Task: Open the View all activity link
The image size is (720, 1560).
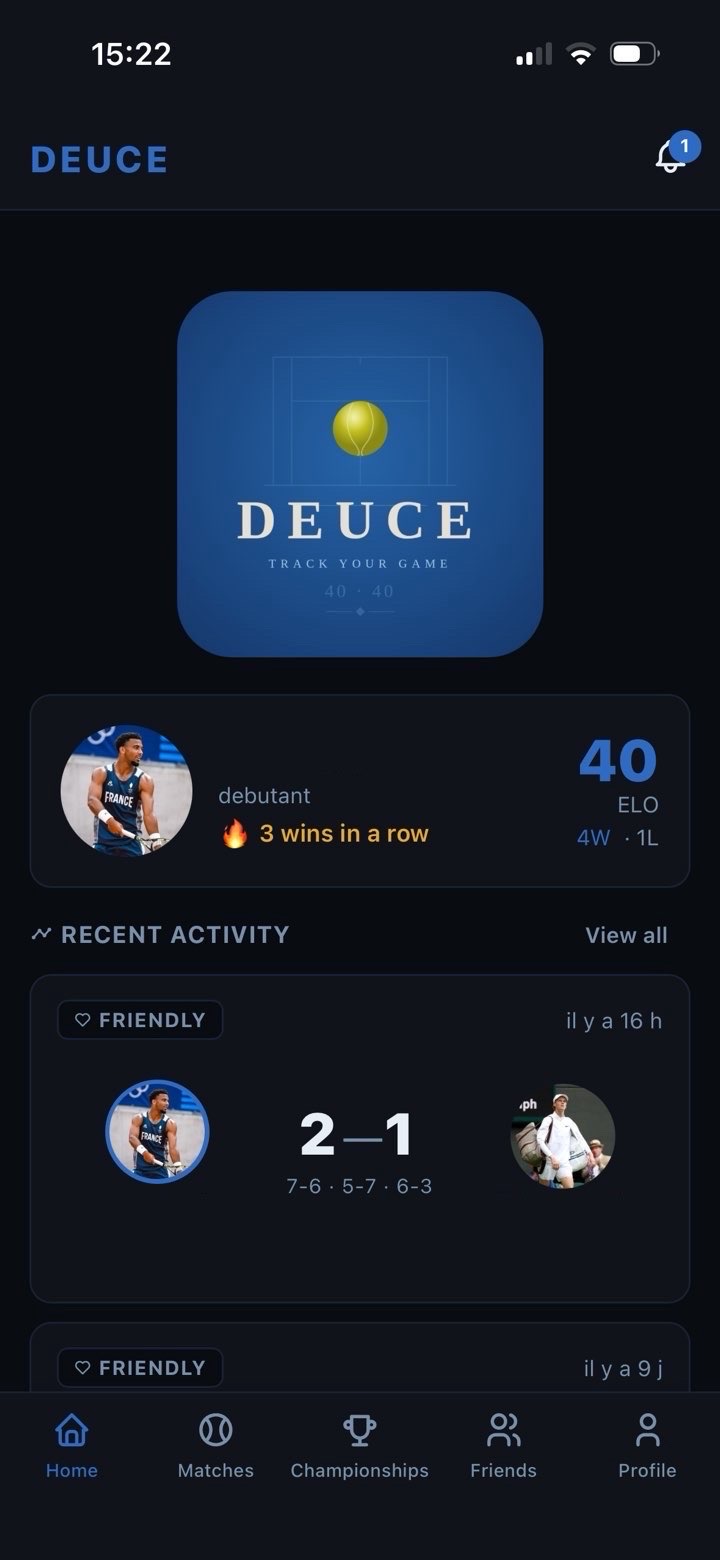Action: click(x=627, y=934)
